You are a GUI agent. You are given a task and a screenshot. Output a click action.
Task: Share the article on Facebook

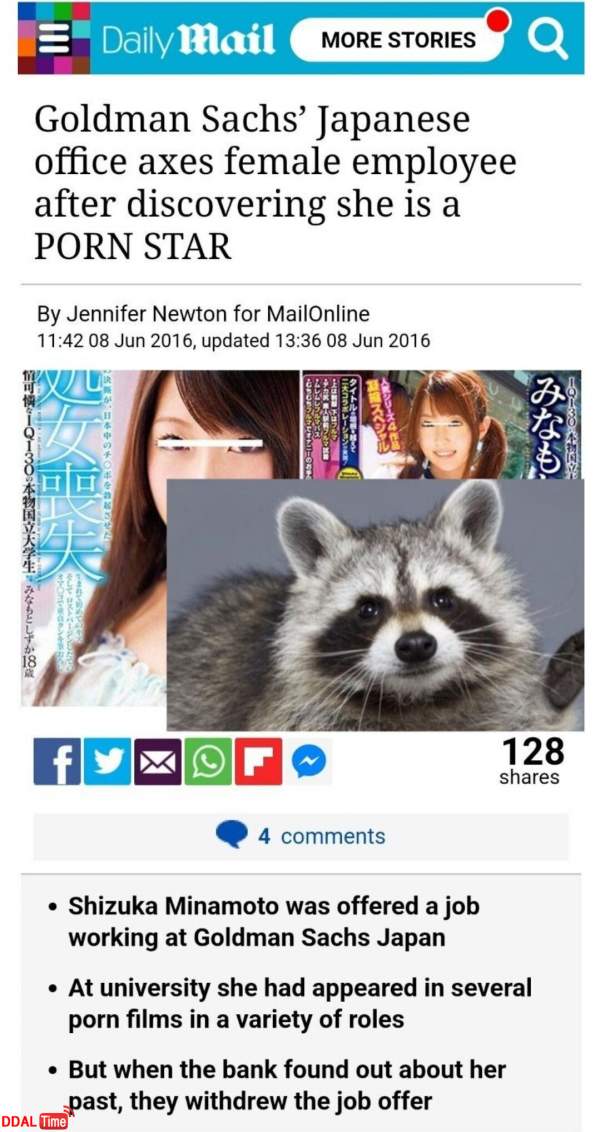pyautogui.click(x=58, y=762)
